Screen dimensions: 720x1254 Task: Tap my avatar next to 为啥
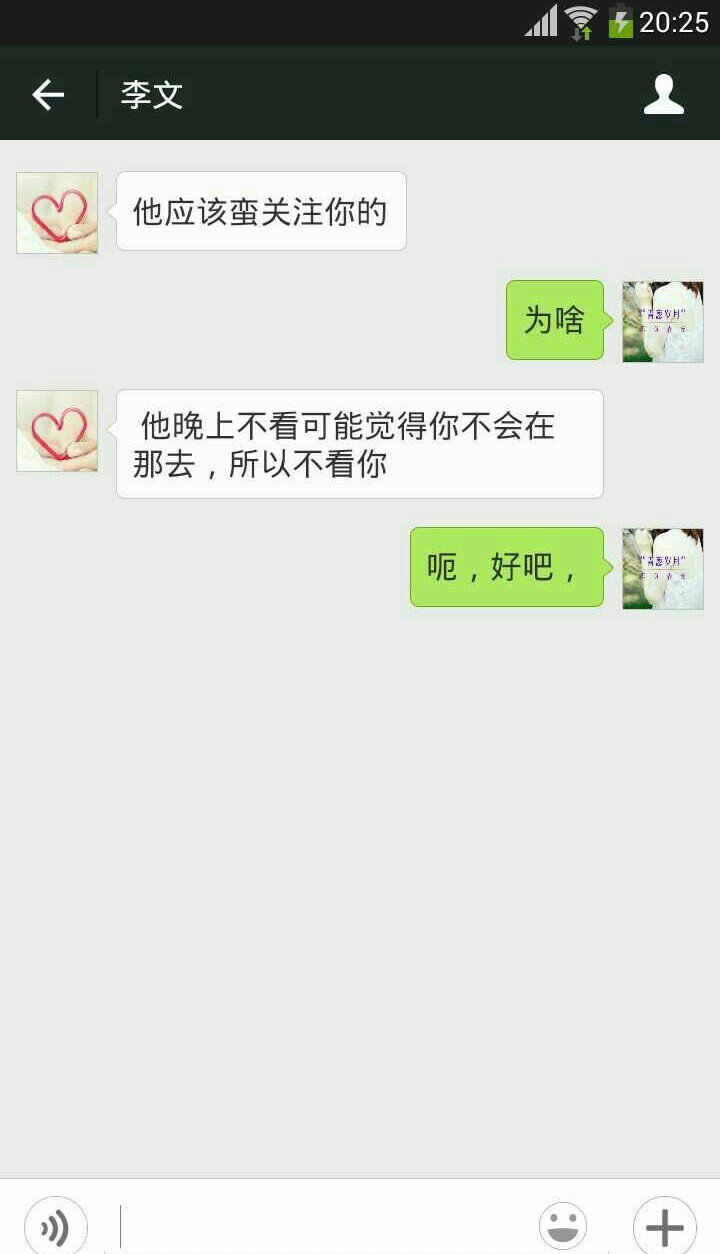(x=663, y=322)
